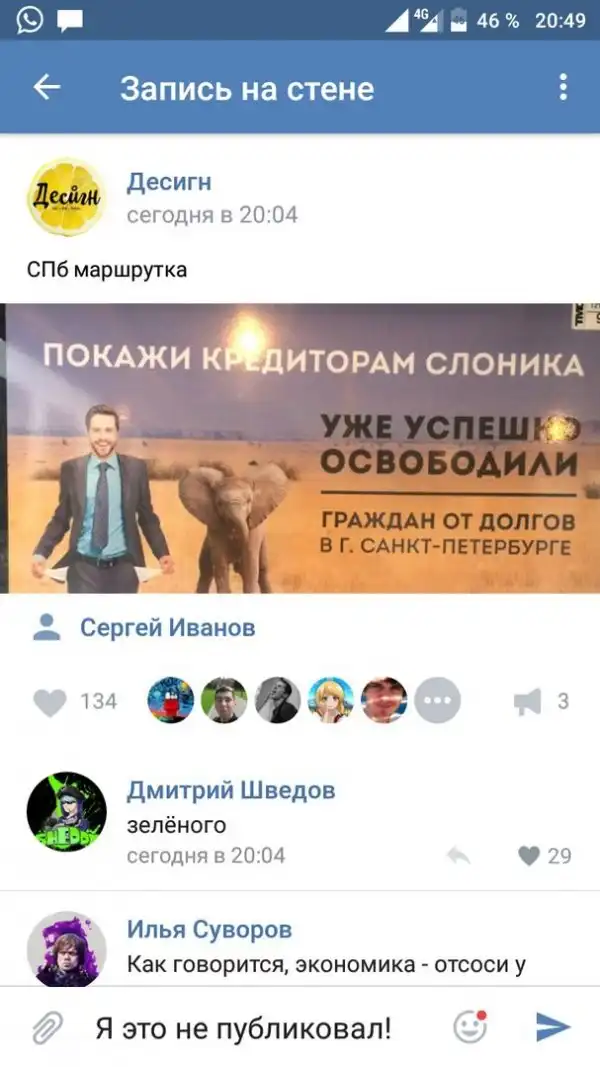Tap the comment text field
600x1067 pixels.
pos(260,1028)
